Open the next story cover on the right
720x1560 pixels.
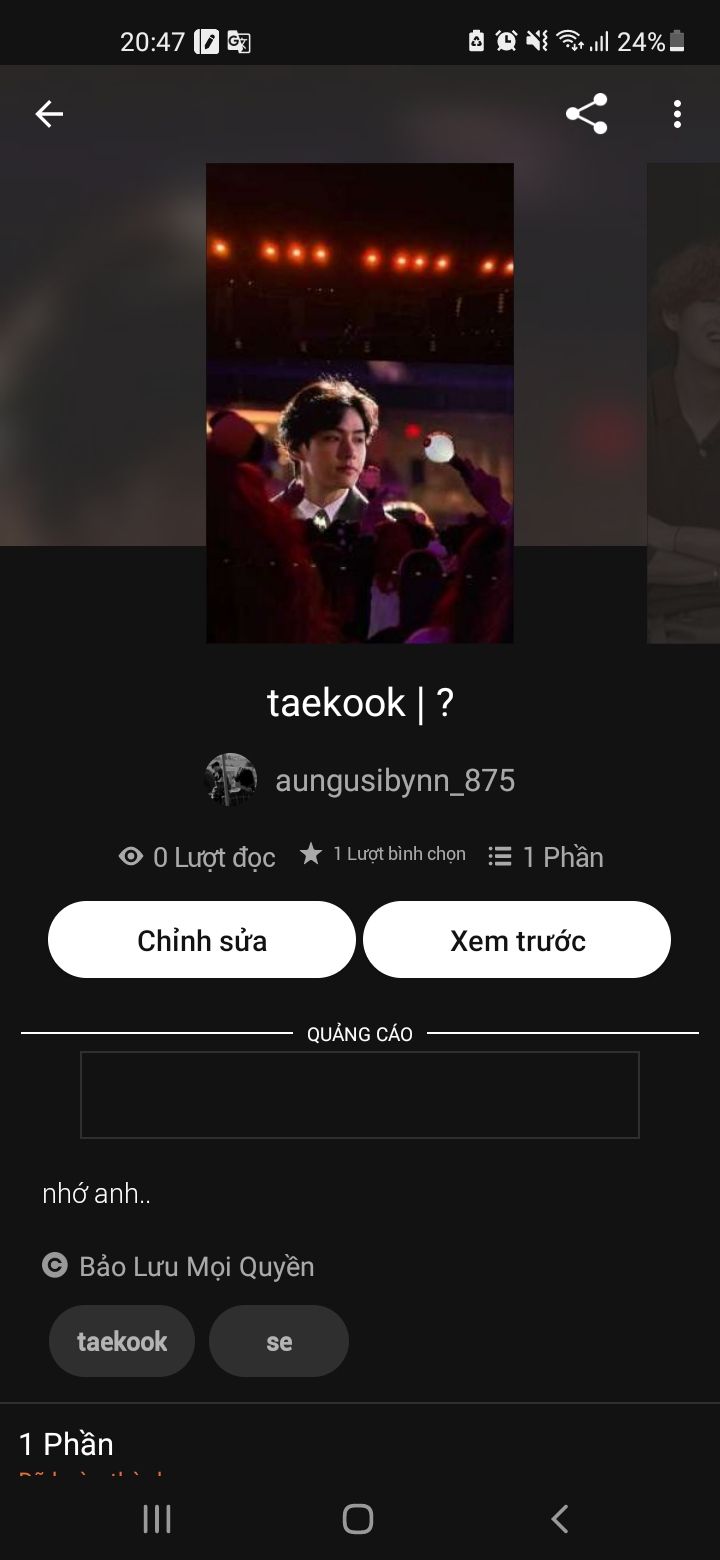[x=684, y=403]
